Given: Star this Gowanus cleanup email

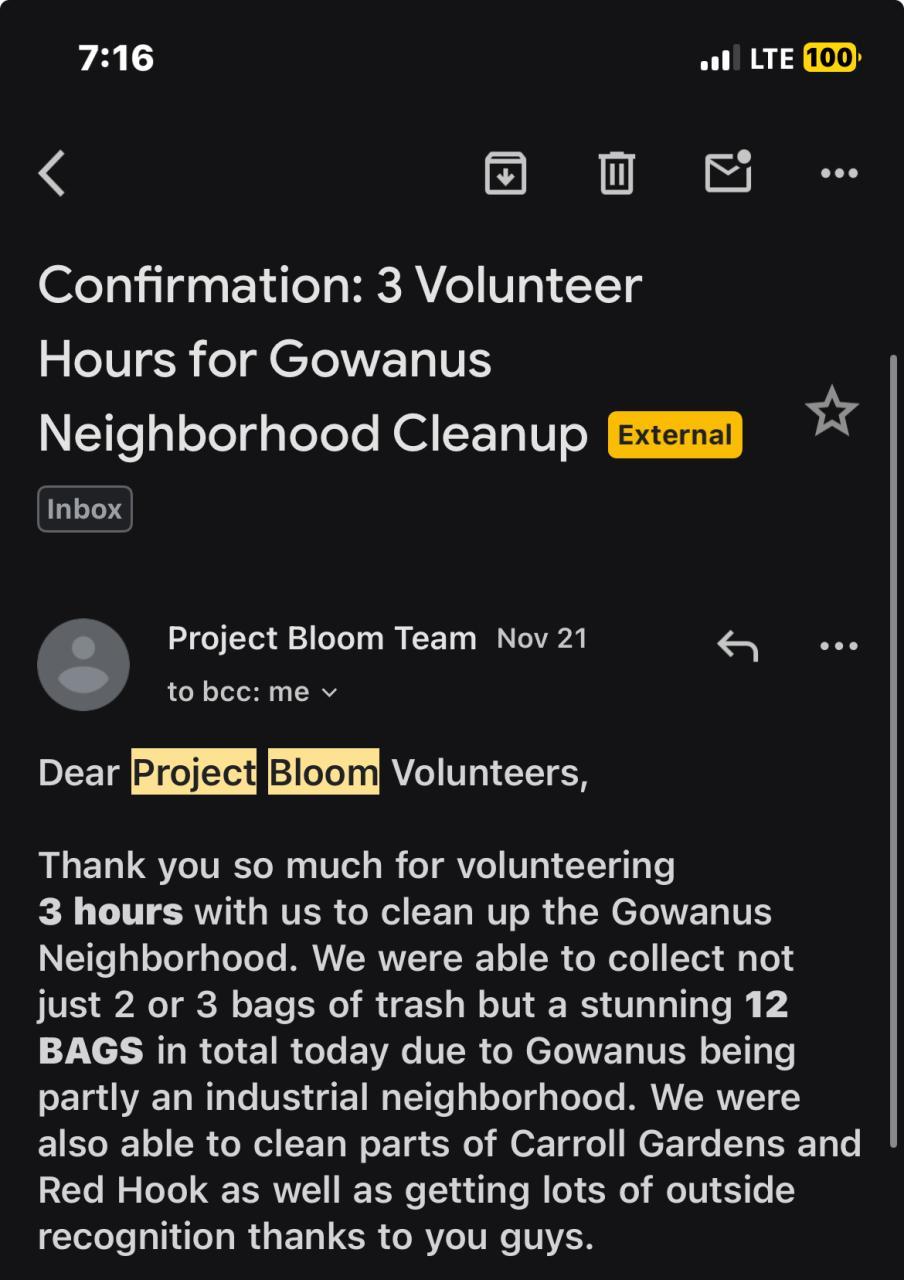Looking at the screenshot, I should (x=831, y=413).
